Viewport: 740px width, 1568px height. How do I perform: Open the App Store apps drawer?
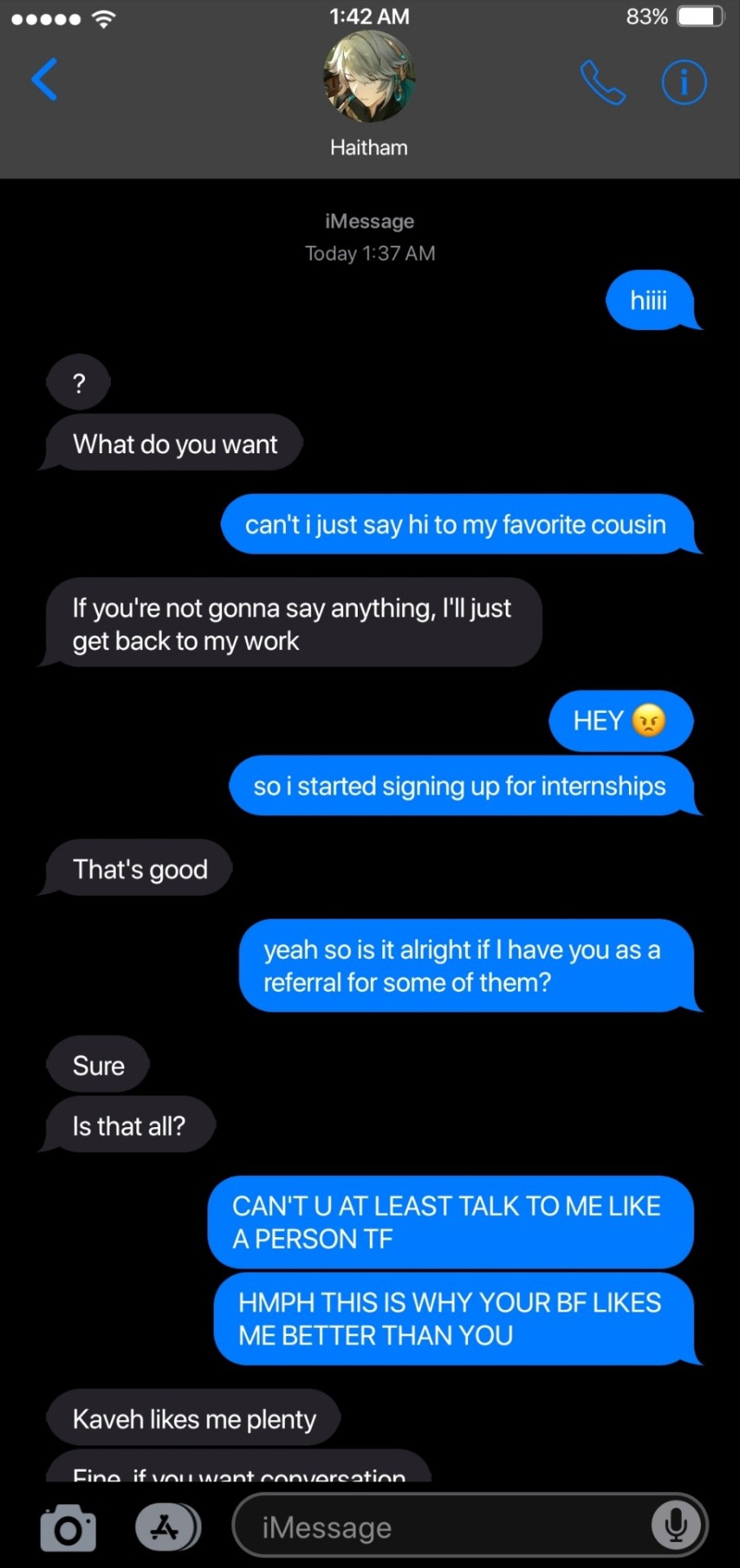(167, 1526)
